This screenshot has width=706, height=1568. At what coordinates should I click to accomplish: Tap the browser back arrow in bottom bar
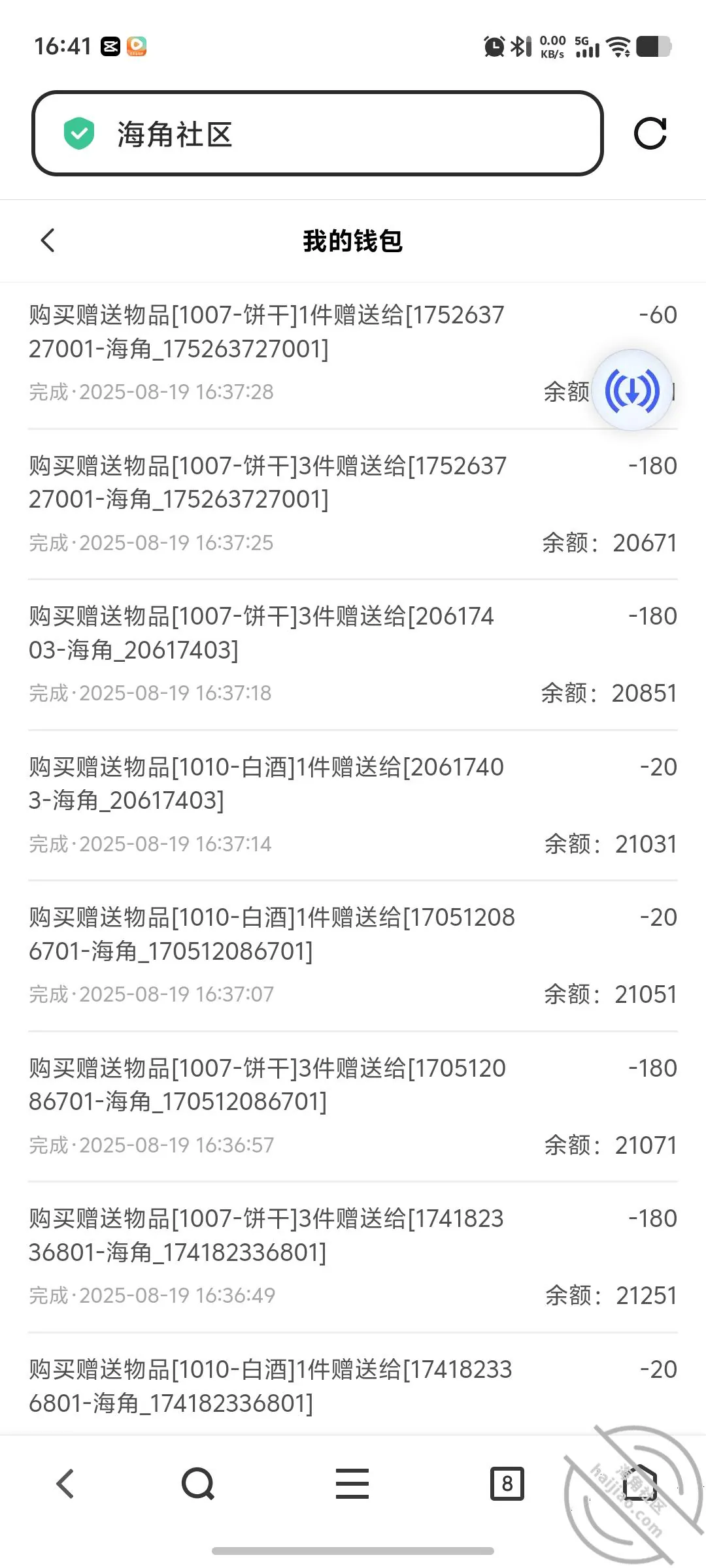pos(65,1483)
